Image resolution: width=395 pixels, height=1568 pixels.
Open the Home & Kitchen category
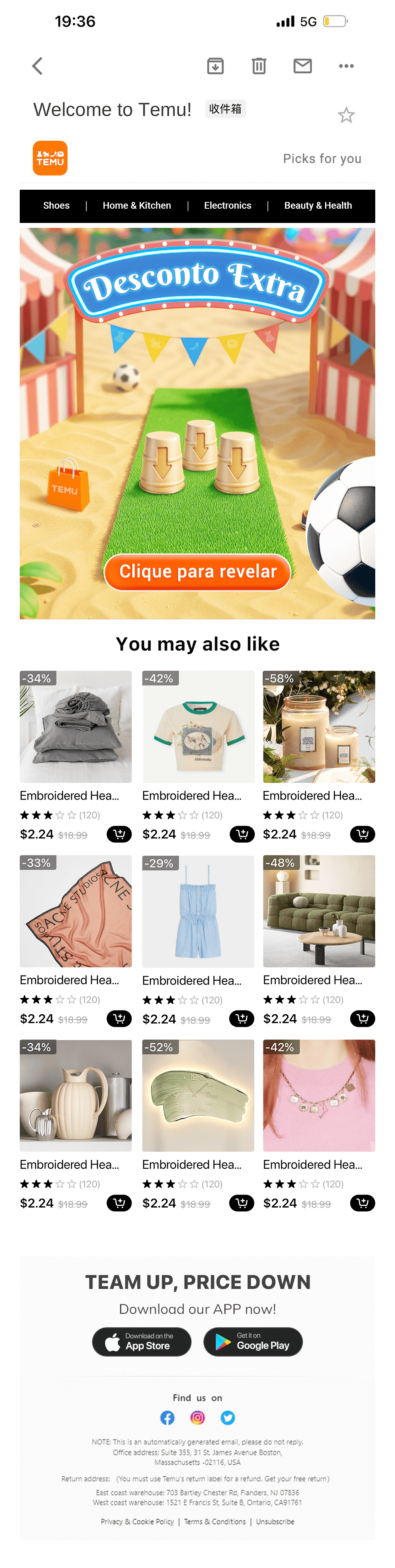click(136, 206)
